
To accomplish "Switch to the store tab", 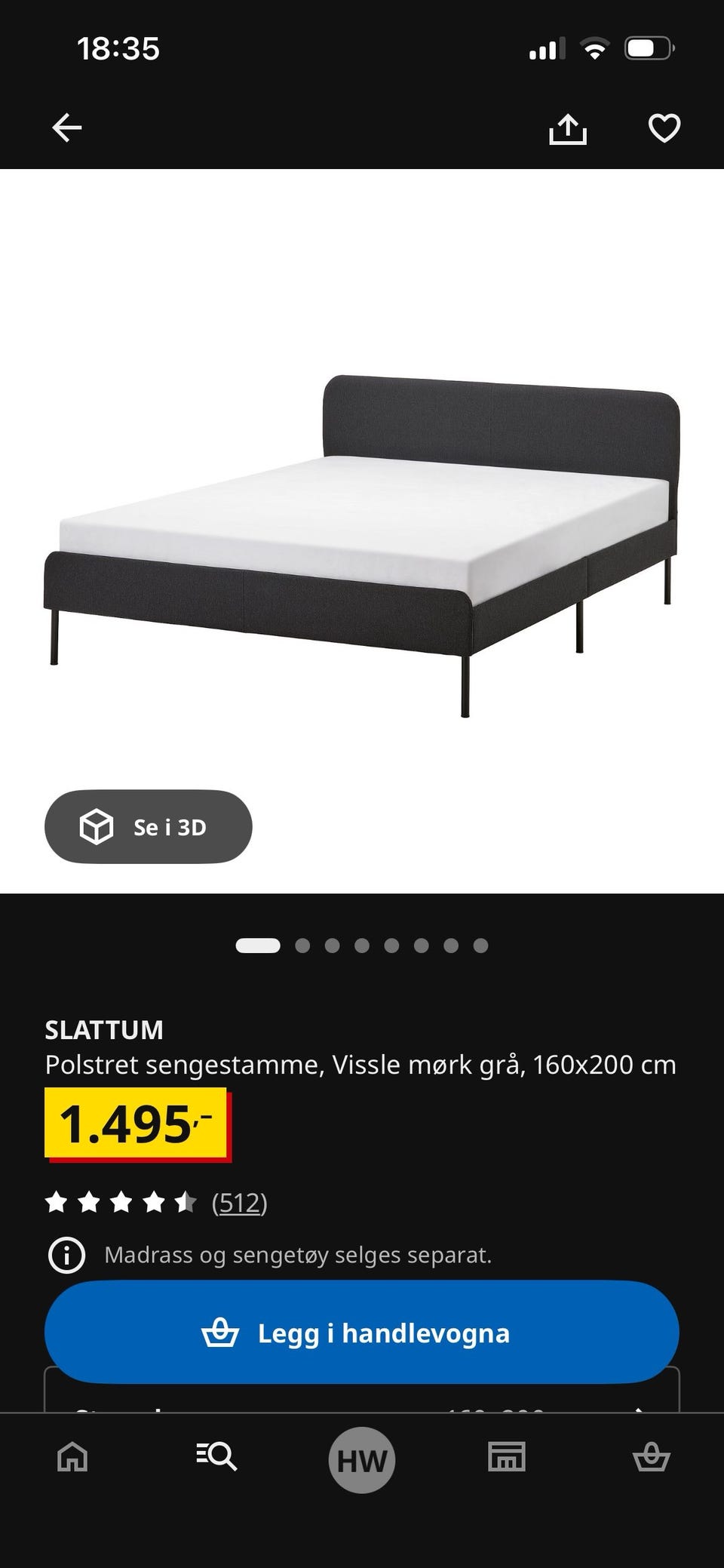I will click(507, 1458).
